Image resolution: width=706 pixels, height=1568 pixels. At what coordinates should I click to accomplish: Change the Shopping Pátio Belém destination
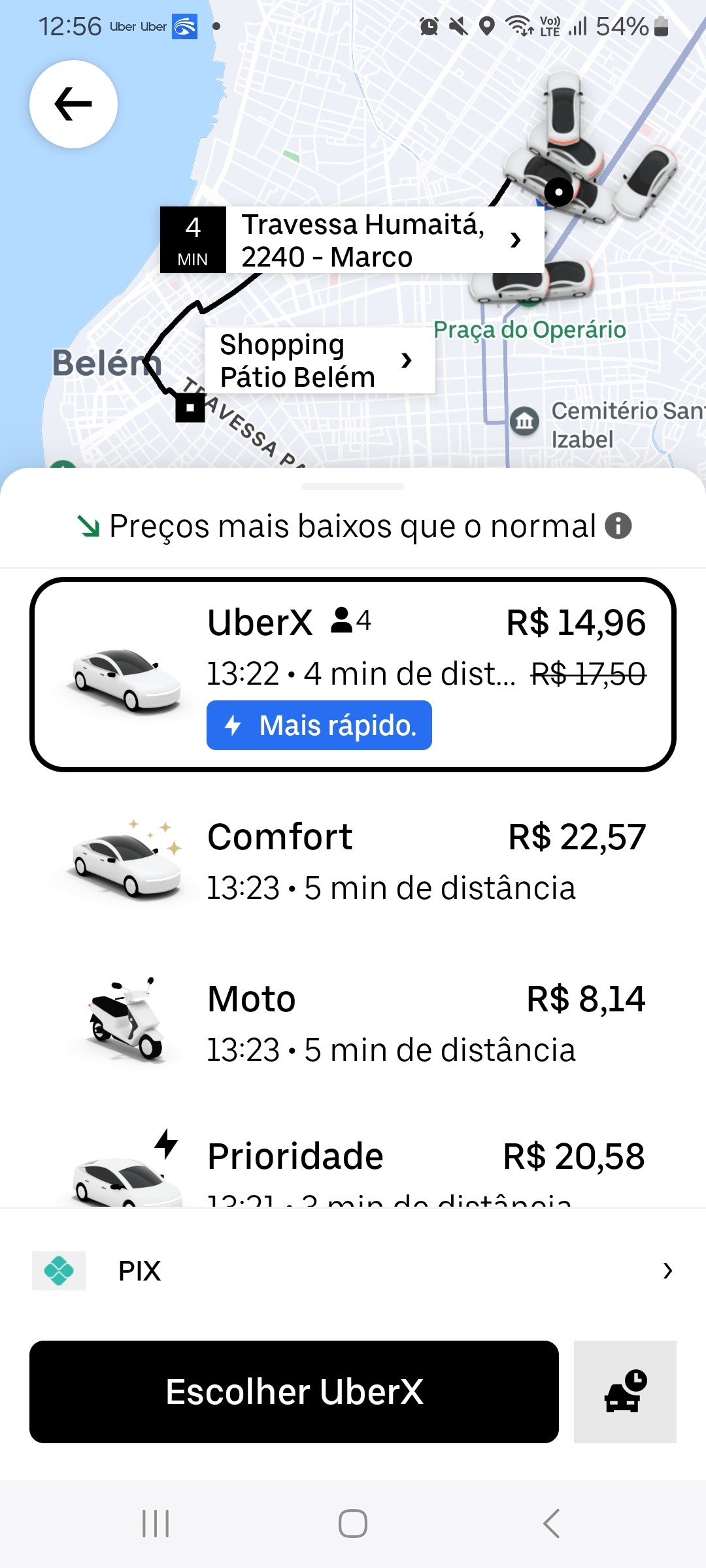(x=320, y=361)
